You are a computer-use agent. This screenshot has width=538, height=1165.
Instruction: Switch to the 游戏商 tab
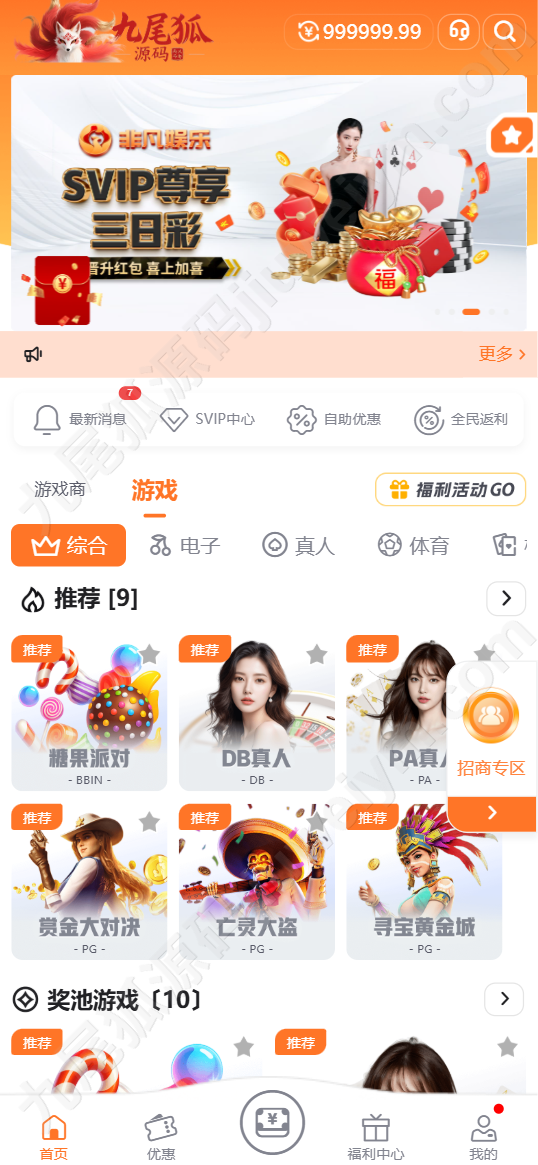coord(59,489)
